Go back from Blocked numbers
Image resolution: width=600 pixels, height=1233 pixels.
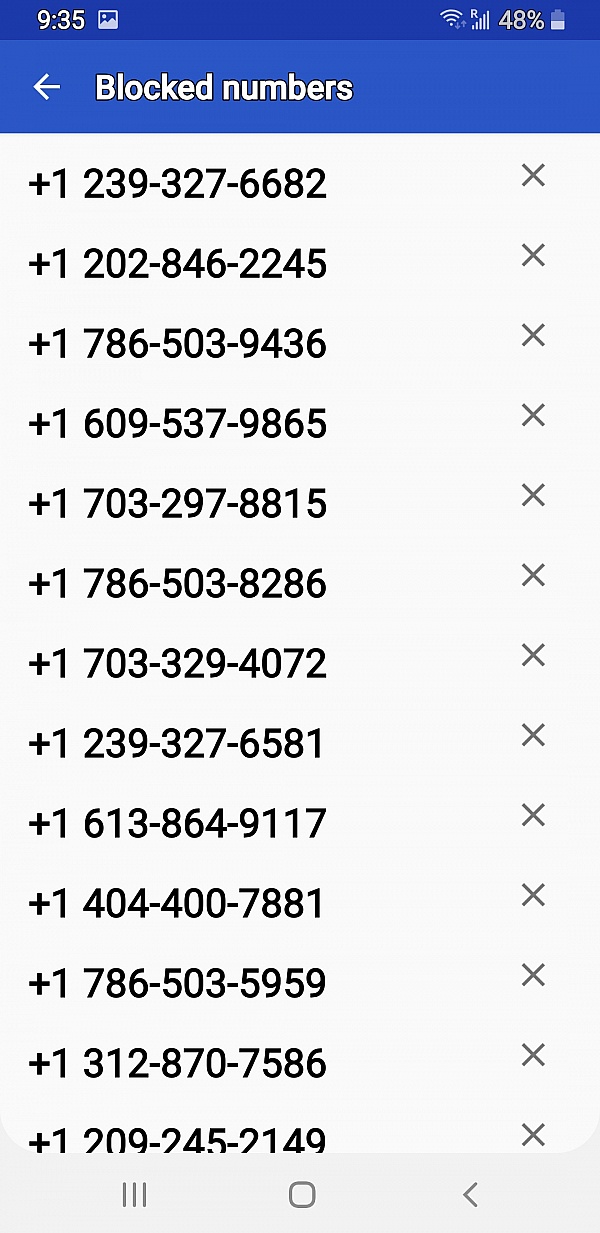tap(47, 87)
